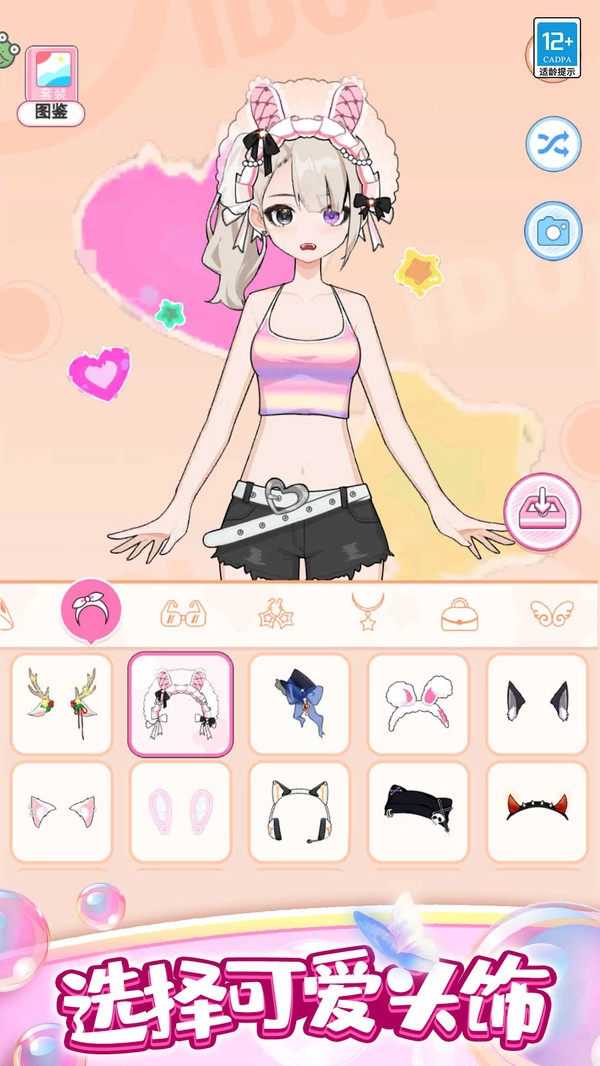Pick the black cat ears
The height and width of the screenshot is (1066, 600).
pos(536,703)
